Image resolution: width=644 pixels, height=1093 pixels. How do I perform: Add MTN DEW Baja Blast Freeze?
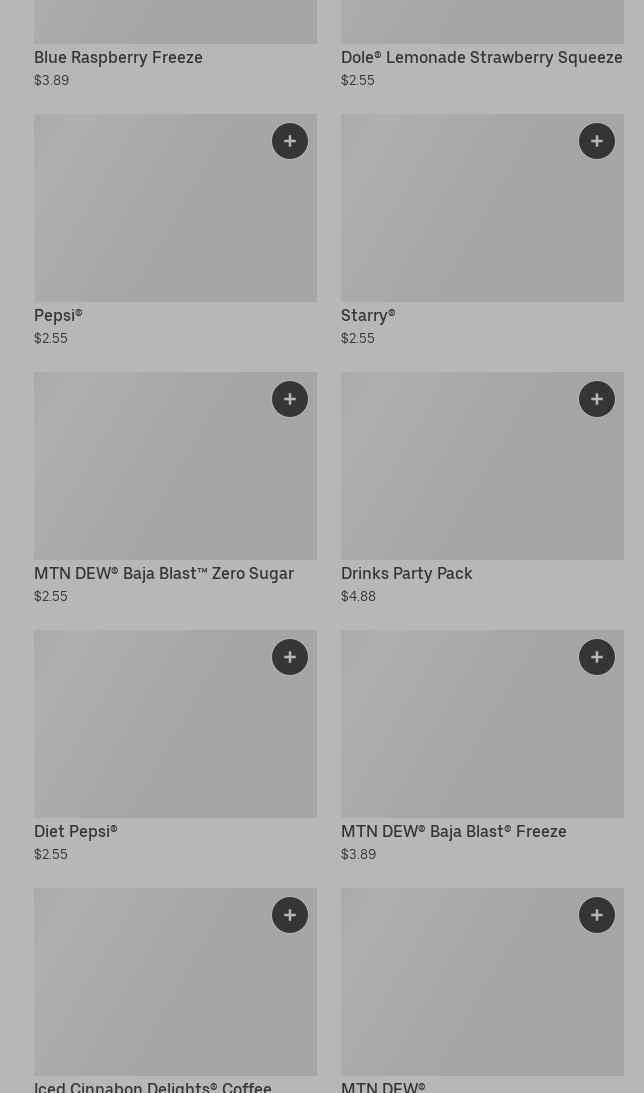(597, 657)
